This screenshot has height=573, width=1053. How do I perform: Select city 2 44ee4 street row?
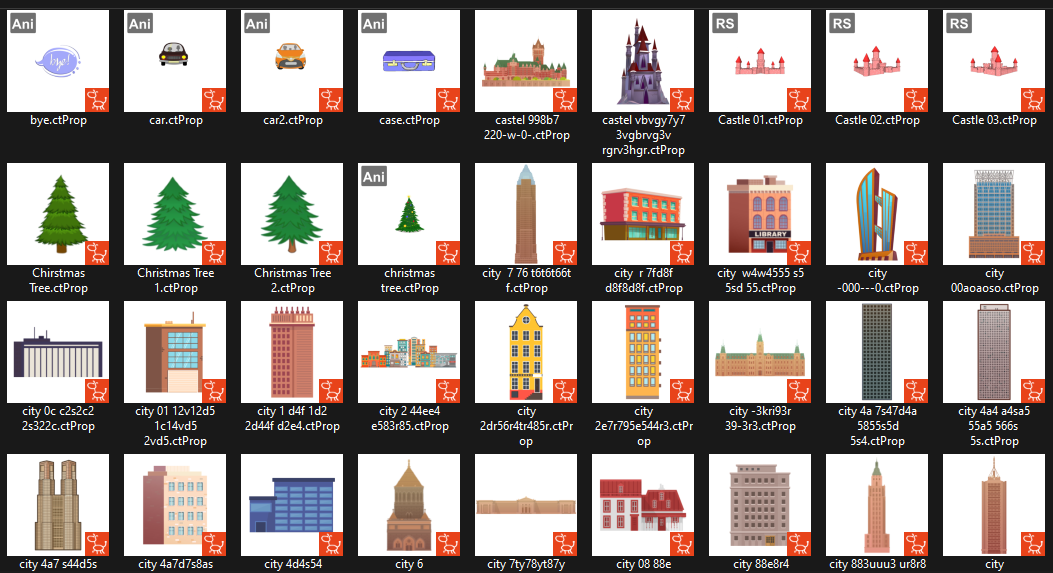[409, 352]
